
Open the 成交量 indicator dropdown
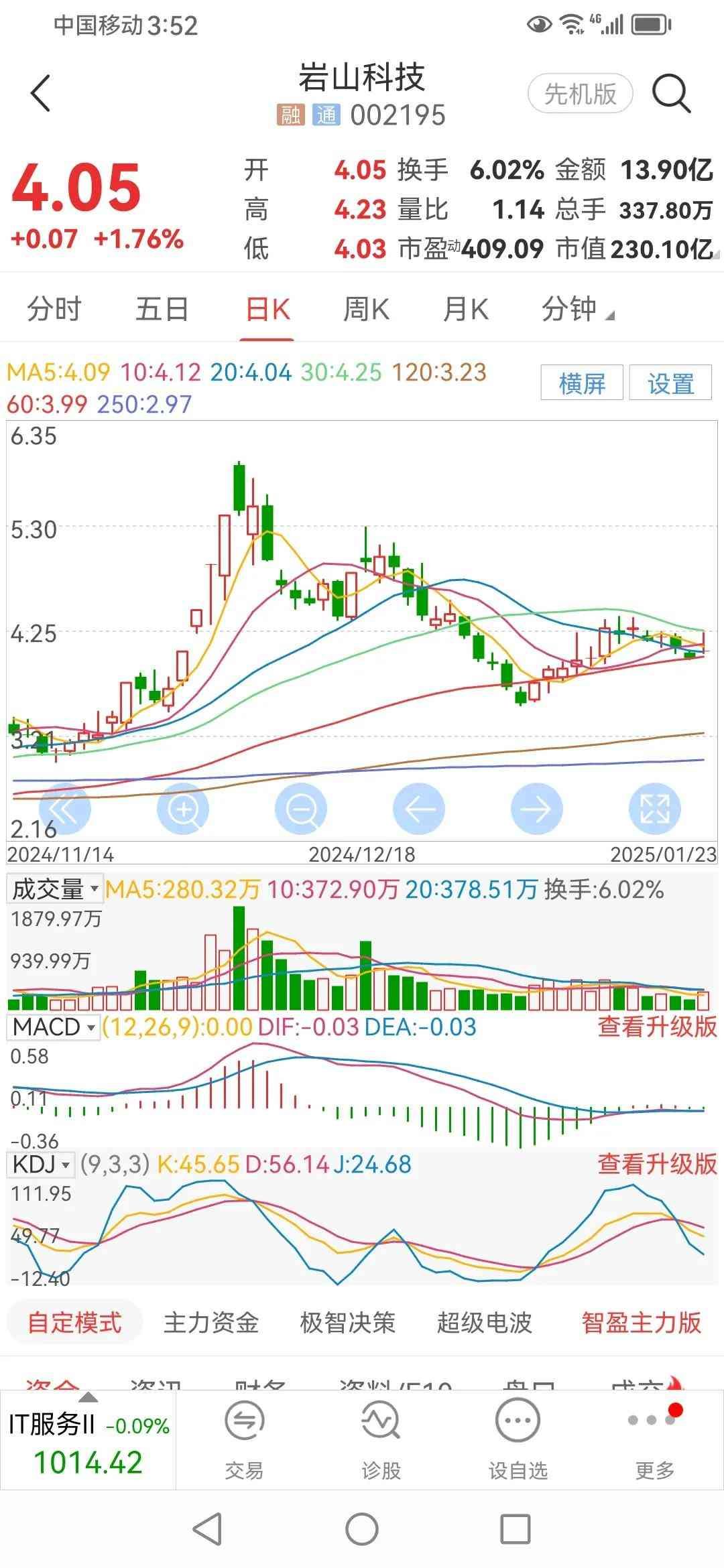pyautogui.click(x=55, y=890)
